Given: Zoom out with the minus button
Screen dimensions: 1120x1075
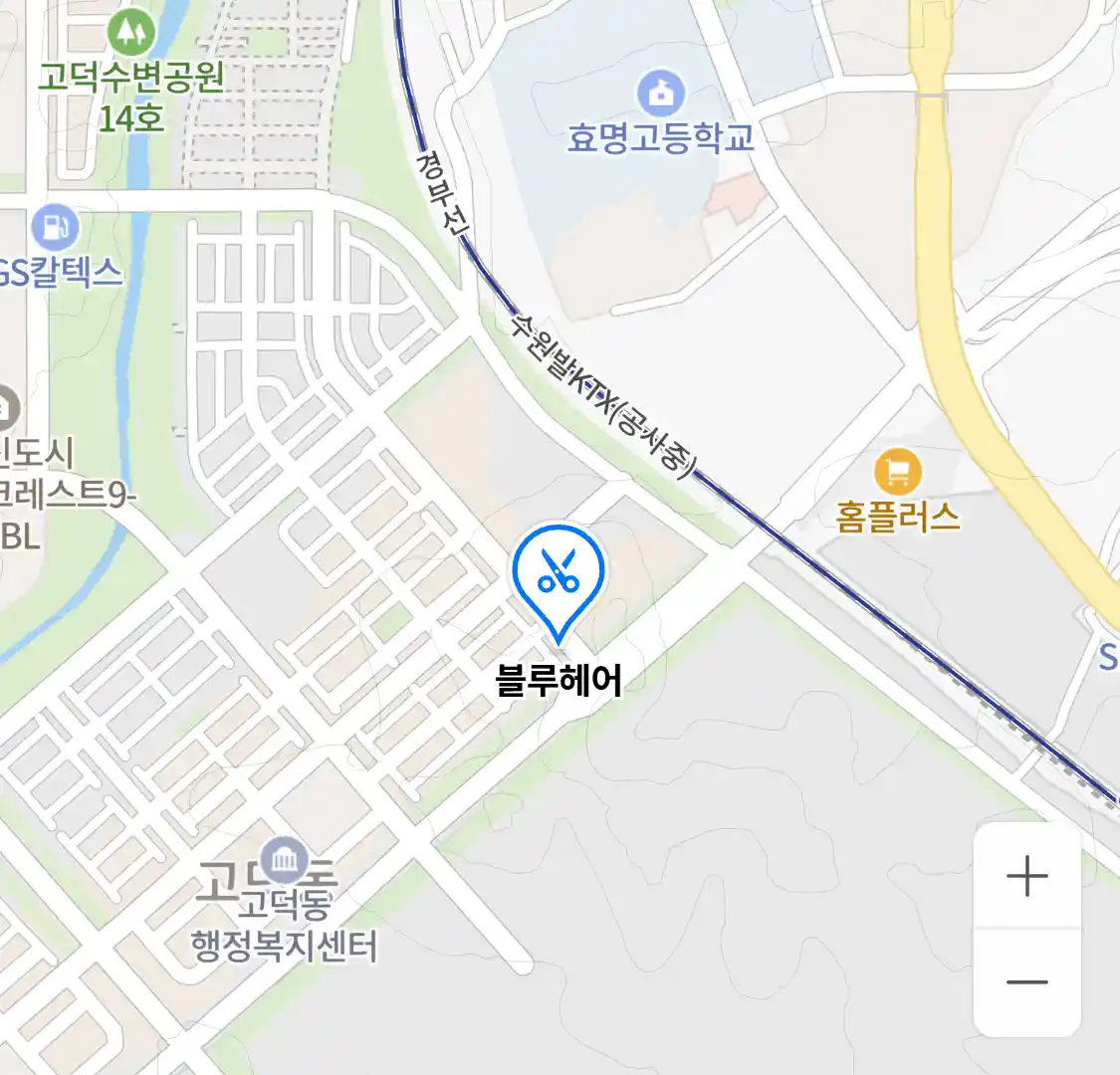Looking at the screenshot, I should point(1026,982).
